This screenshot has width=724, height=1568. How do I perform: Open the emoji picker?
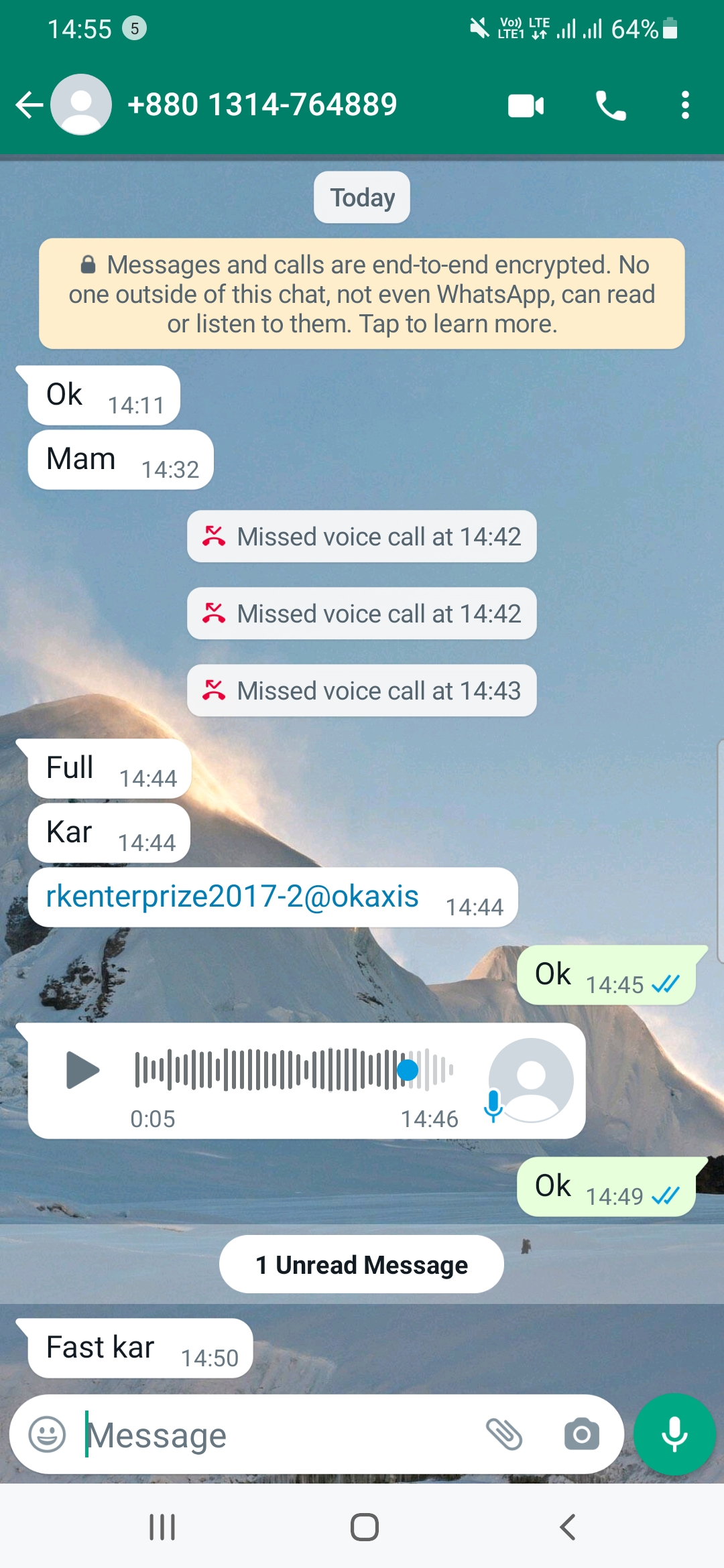(x=47, y=1435)
